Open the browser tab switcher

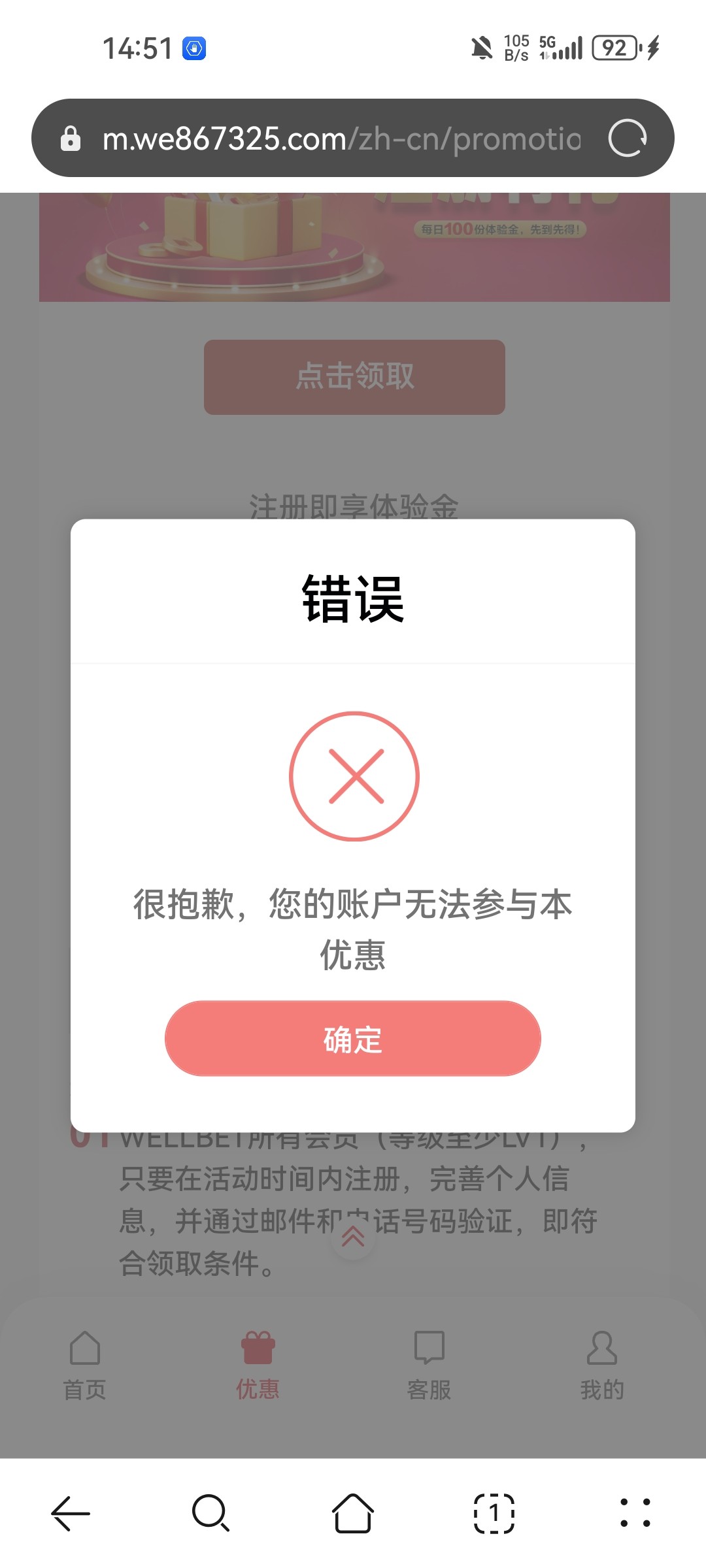point(494,1513)
